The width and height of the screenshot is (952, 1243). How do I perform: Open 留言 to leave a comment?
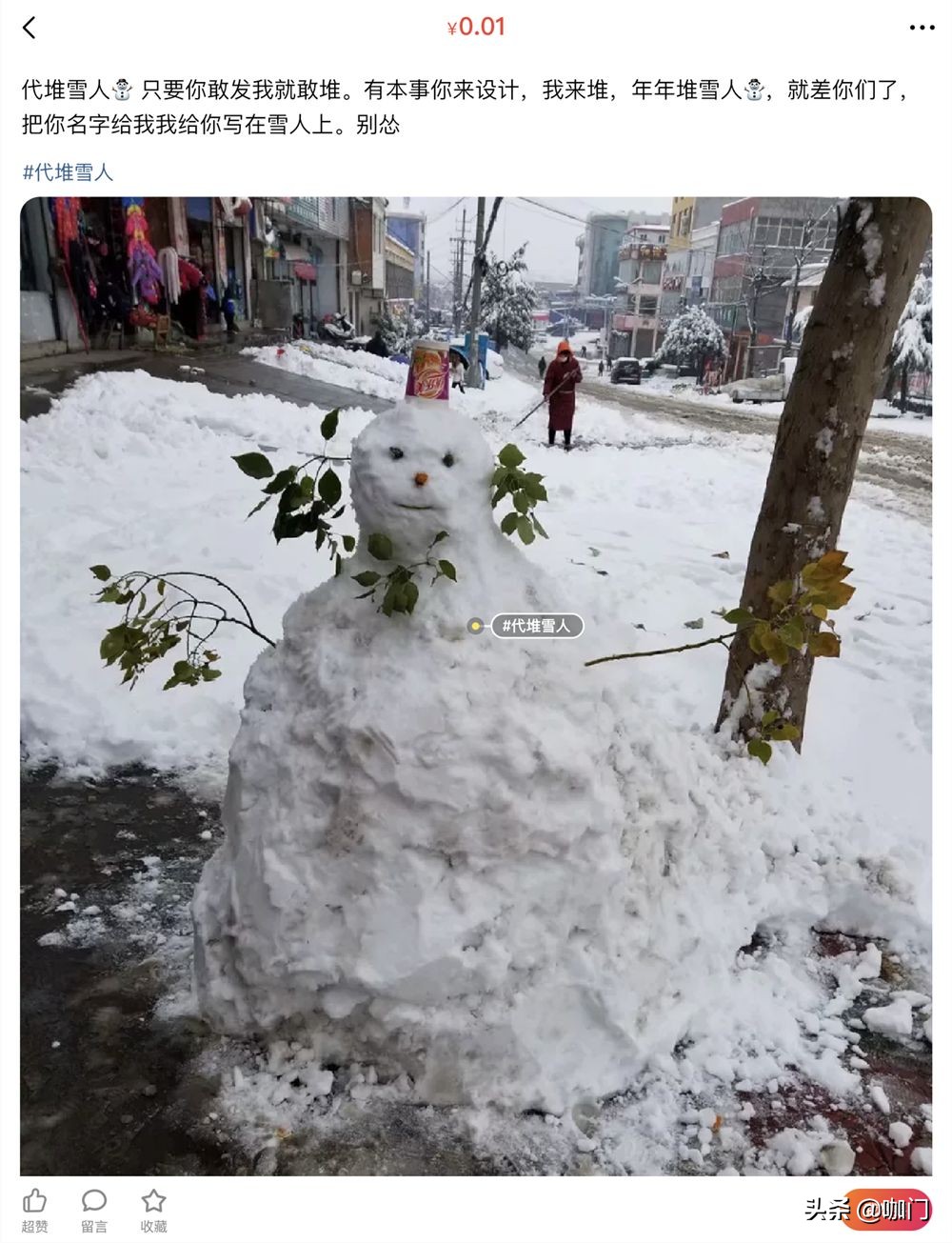[x=93, y=1209]
